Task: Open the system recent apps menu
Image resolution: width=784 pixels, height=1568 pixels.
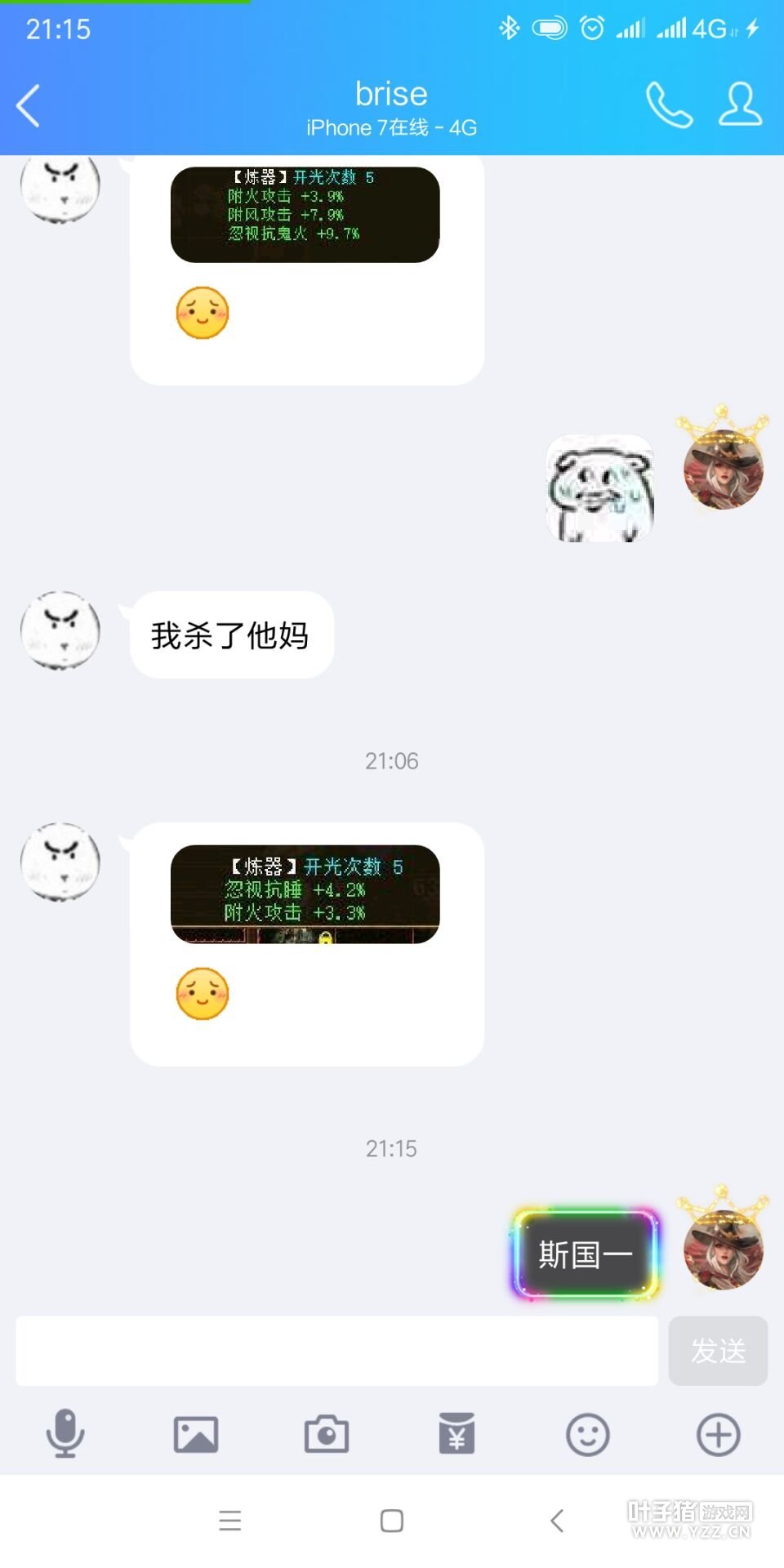Action: tap(230, 1521)
